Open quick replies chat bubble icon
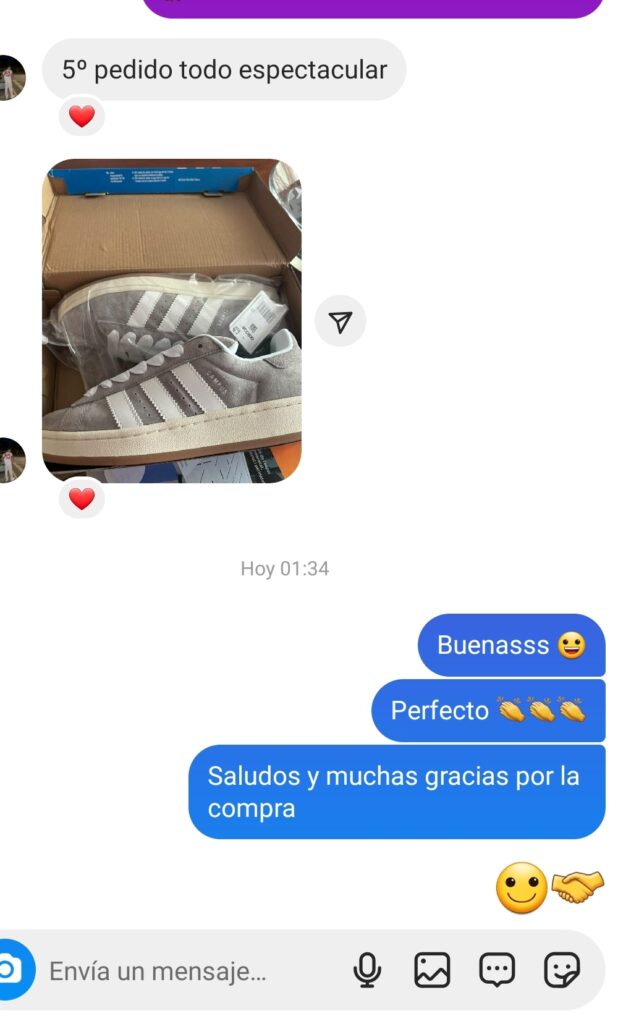The image size is (618, 1024). tap(497, 970)
